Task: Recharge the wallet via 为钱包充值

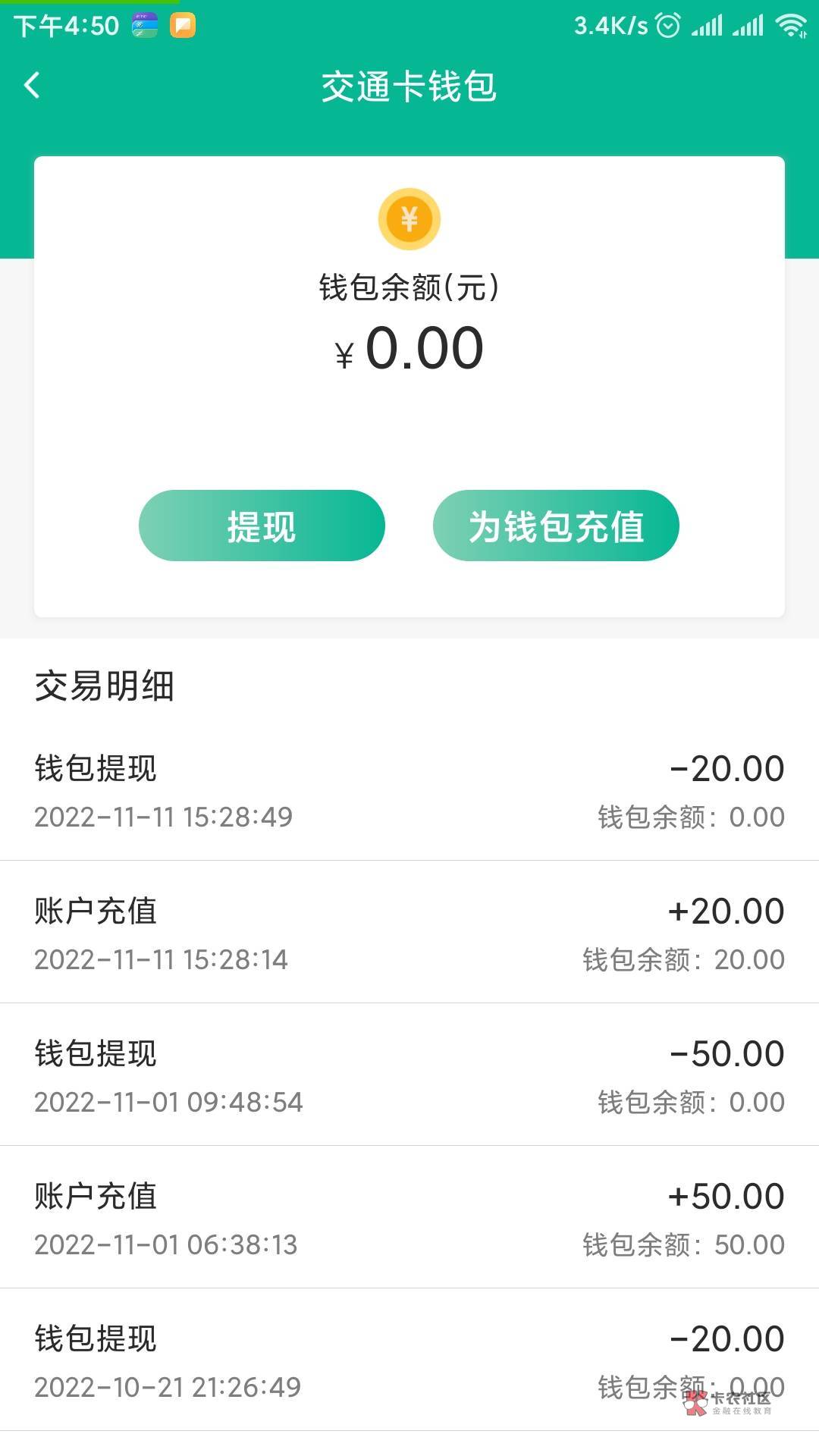Action: 556,526
